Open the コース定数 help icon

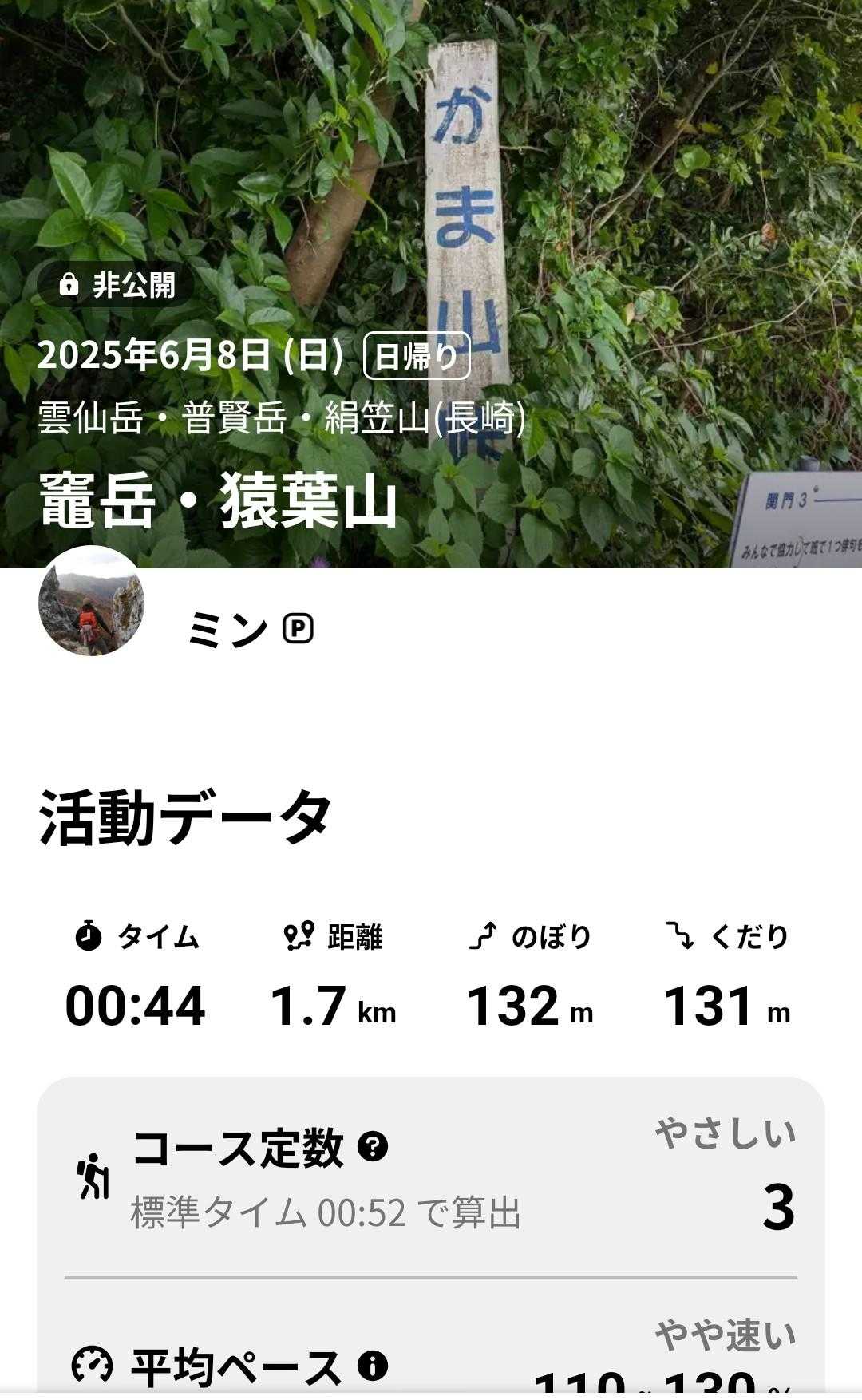tap(373, 1147)
